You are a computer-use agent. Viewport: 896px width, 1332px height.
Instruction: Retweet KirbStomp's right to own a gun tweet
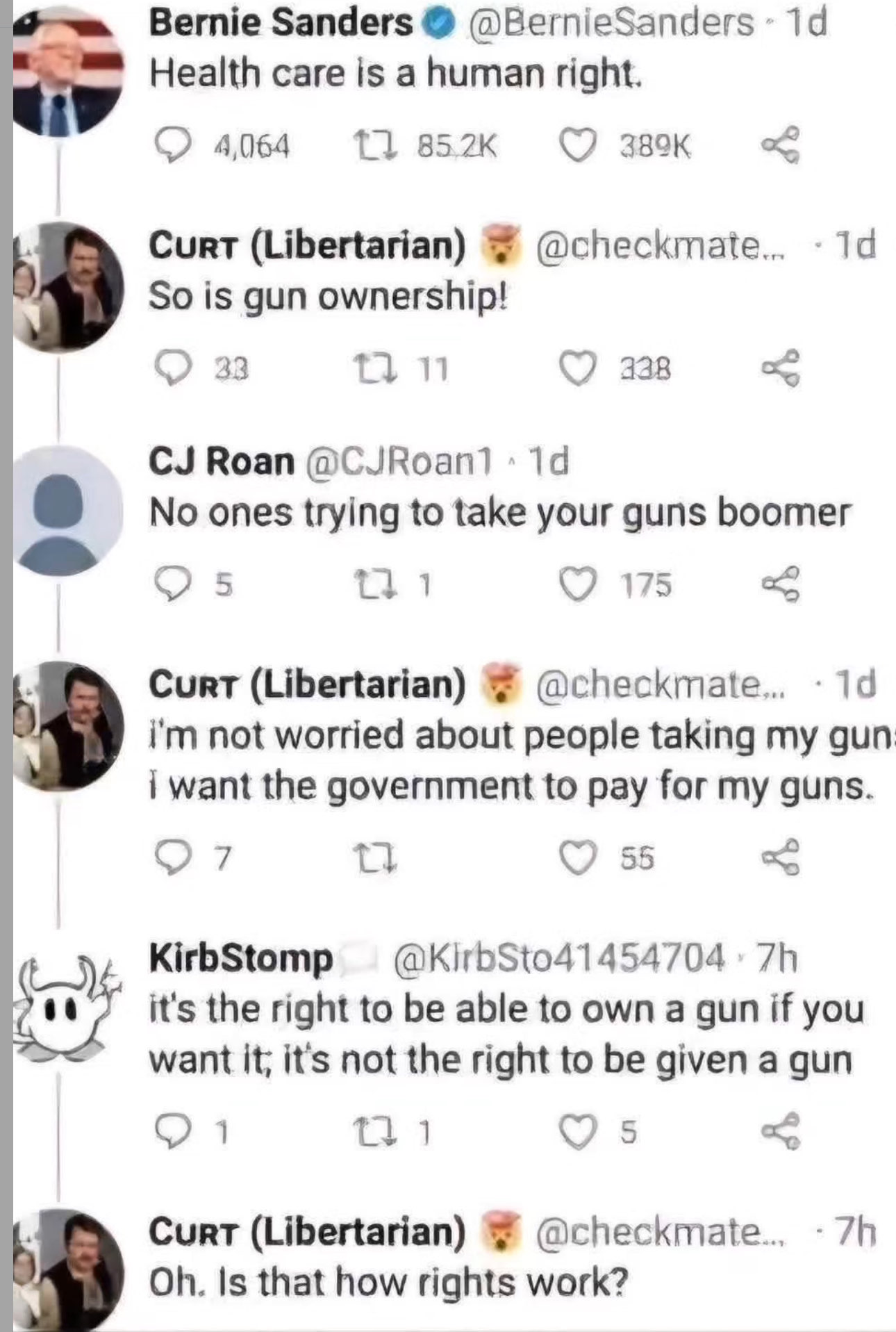click(375, 1132)
